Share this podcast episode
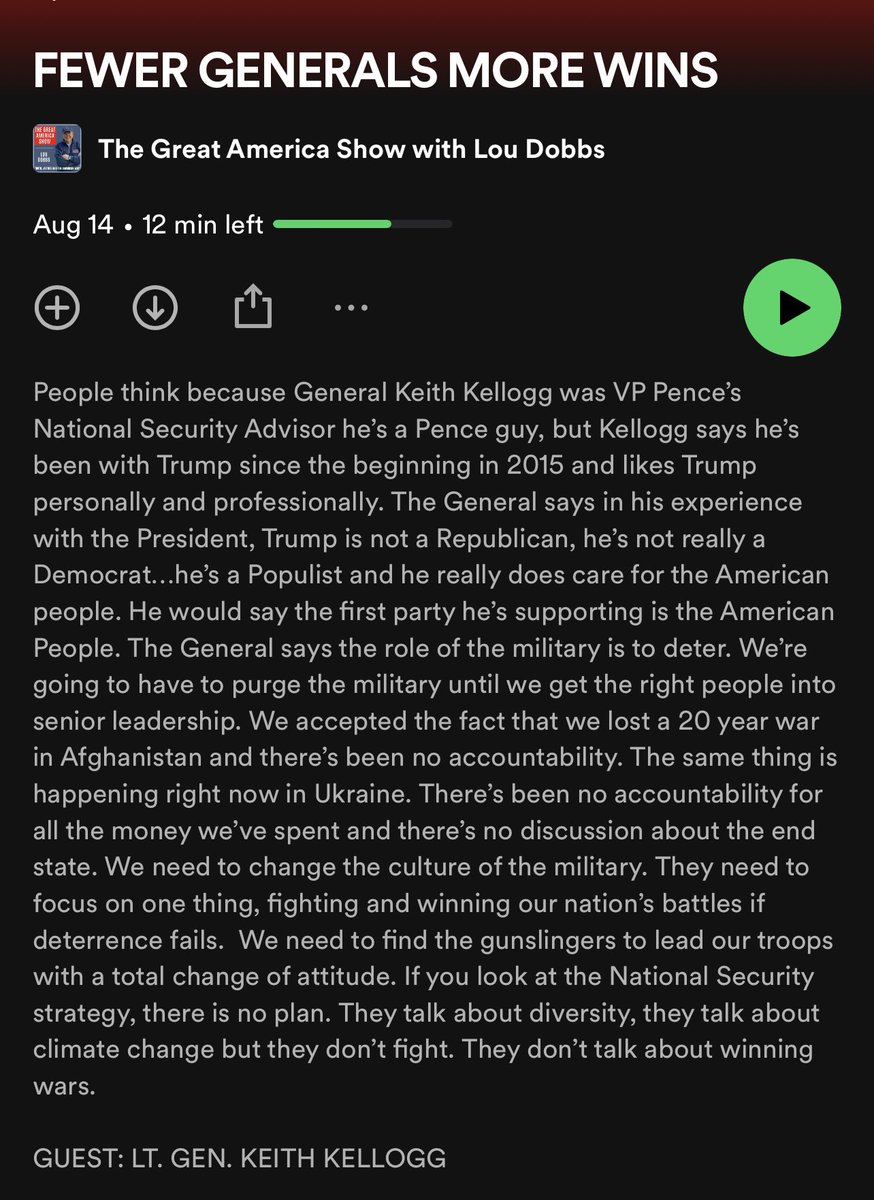 (x=253, y=307)
